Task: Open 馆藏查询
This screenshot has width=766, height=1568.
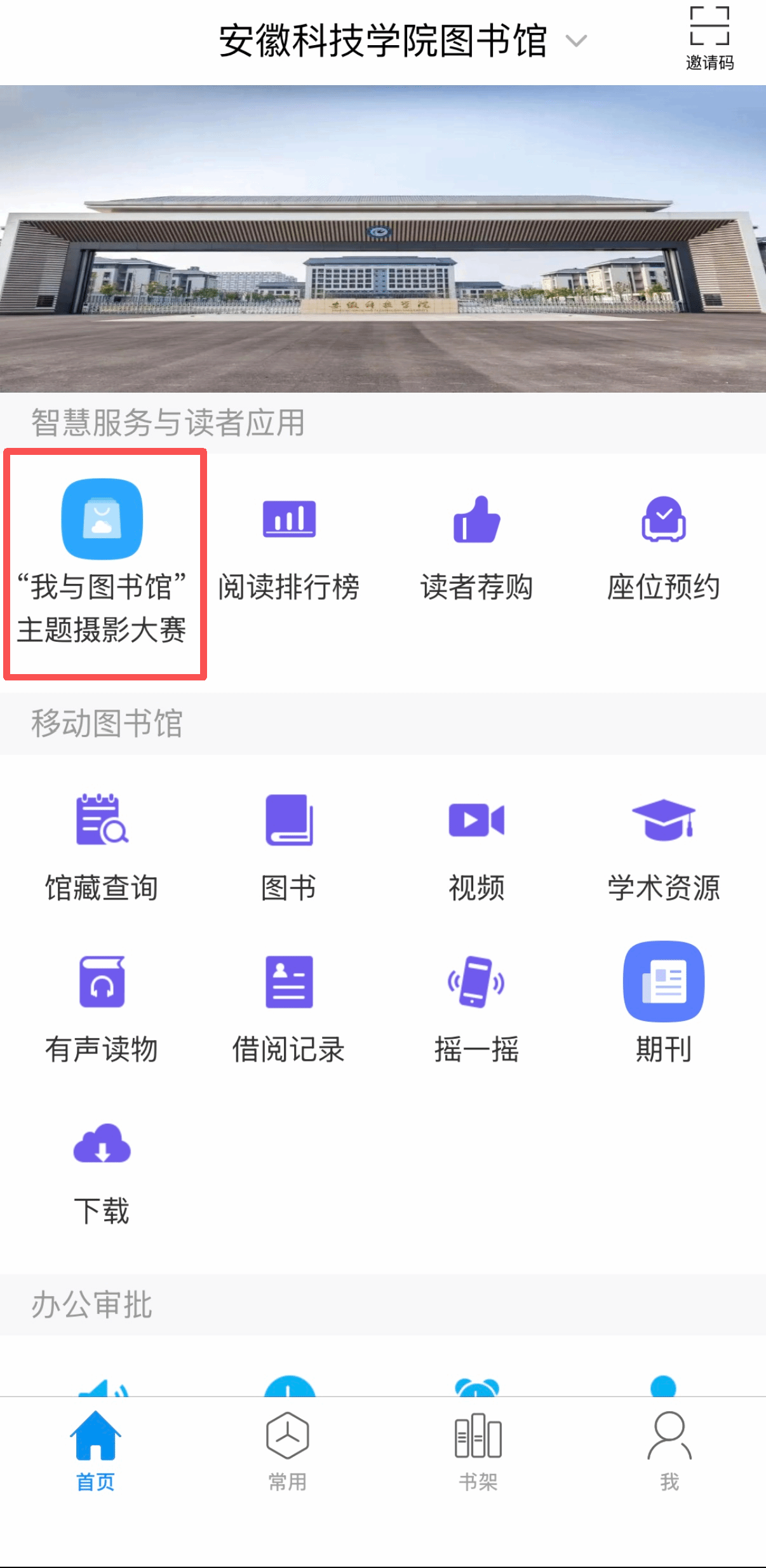Action: click(x=102, y=845)
